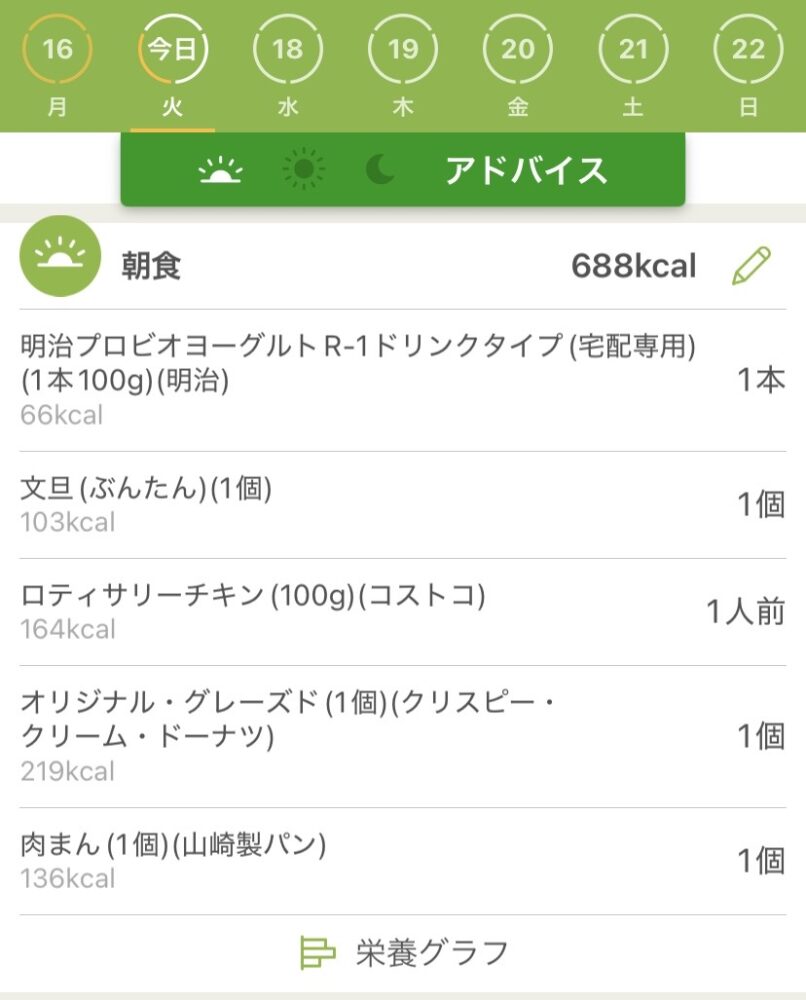Select the 文旦 pomelo food entry

pos(150,500)
